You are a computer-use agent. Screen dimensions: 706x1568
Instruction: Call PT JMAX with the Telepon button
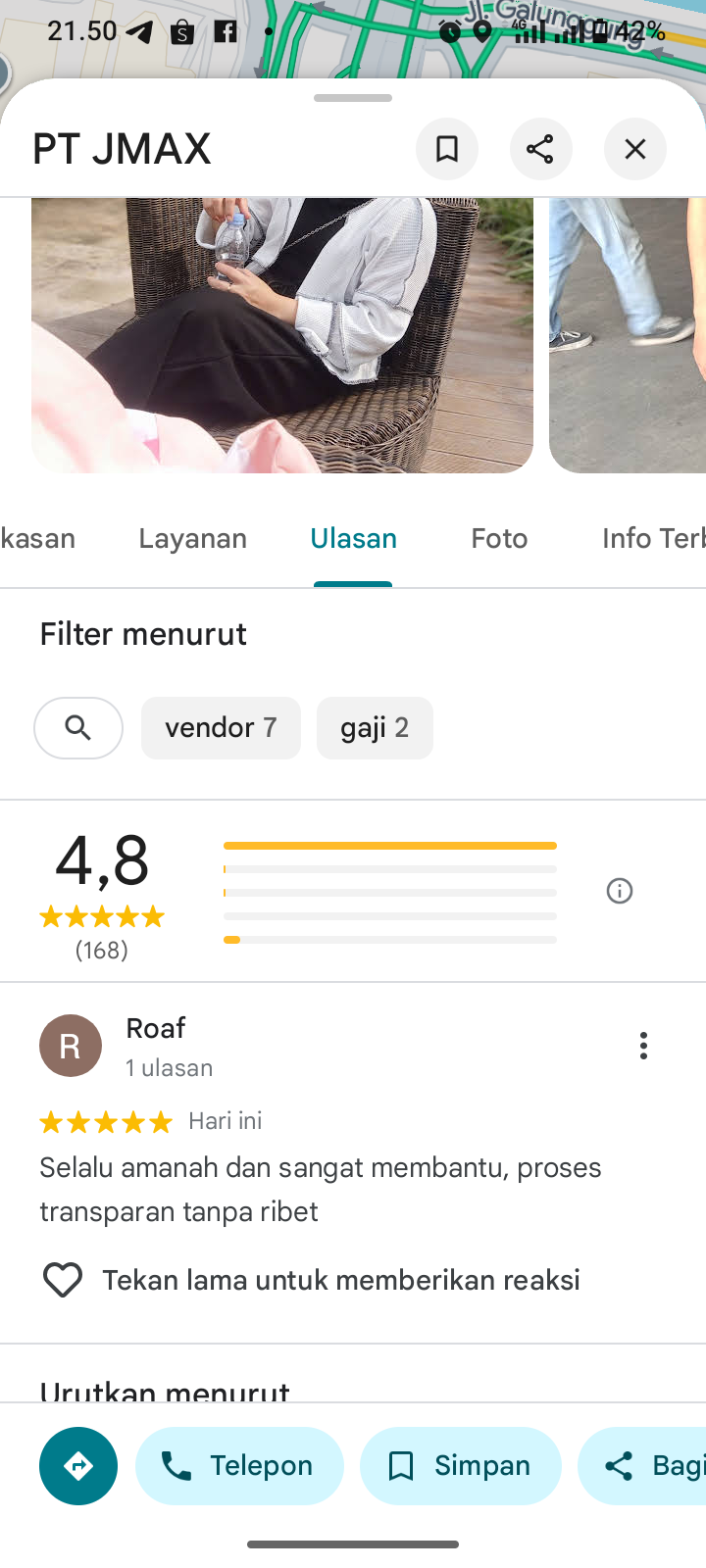click(240, 1466)
